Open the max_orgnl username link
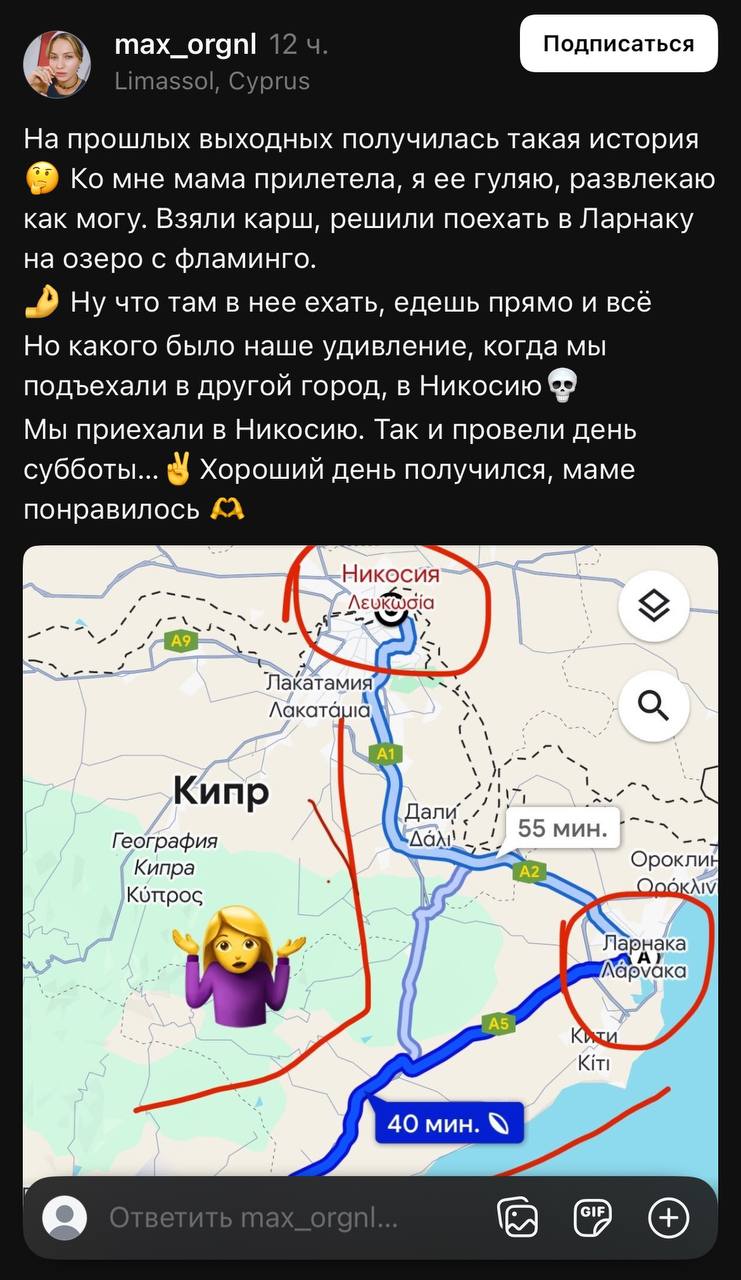 click(186, 44)
